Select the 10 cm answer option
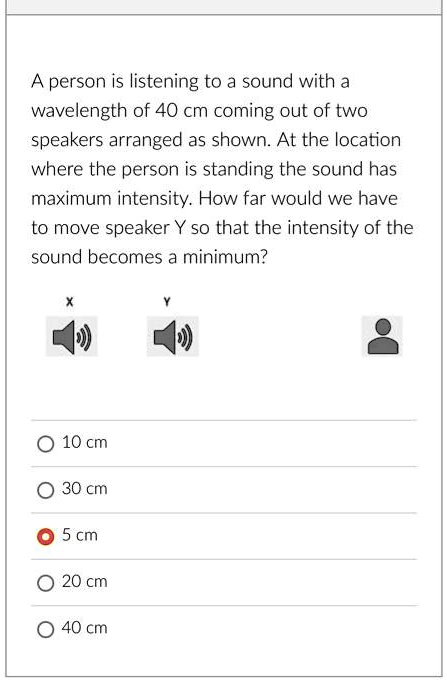This screenshot has height=682, width=447. [x=46, y=444]
